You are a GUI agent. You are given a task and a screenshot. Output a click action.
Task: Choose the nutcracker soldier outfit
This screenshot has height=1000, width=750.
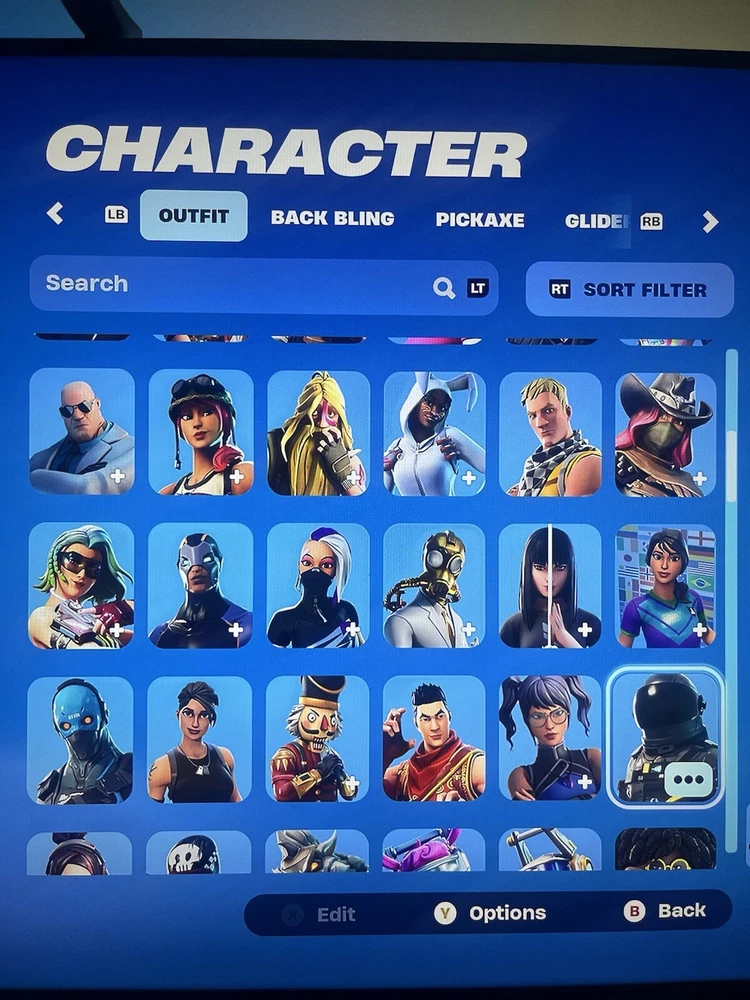[x=317, y=739]
